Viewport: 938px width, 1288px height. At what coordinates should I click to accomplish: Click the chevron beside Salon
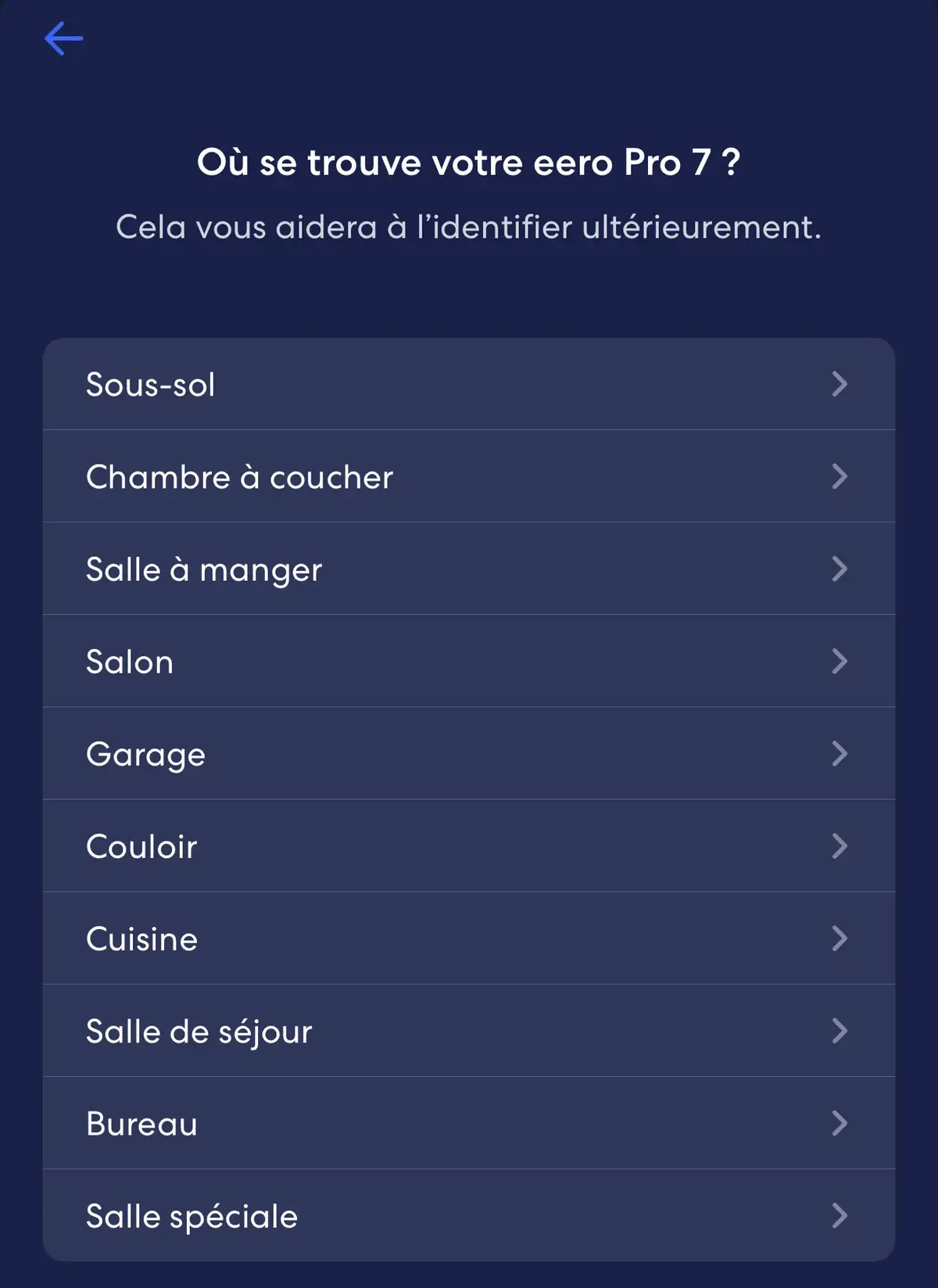click(840, 661)
